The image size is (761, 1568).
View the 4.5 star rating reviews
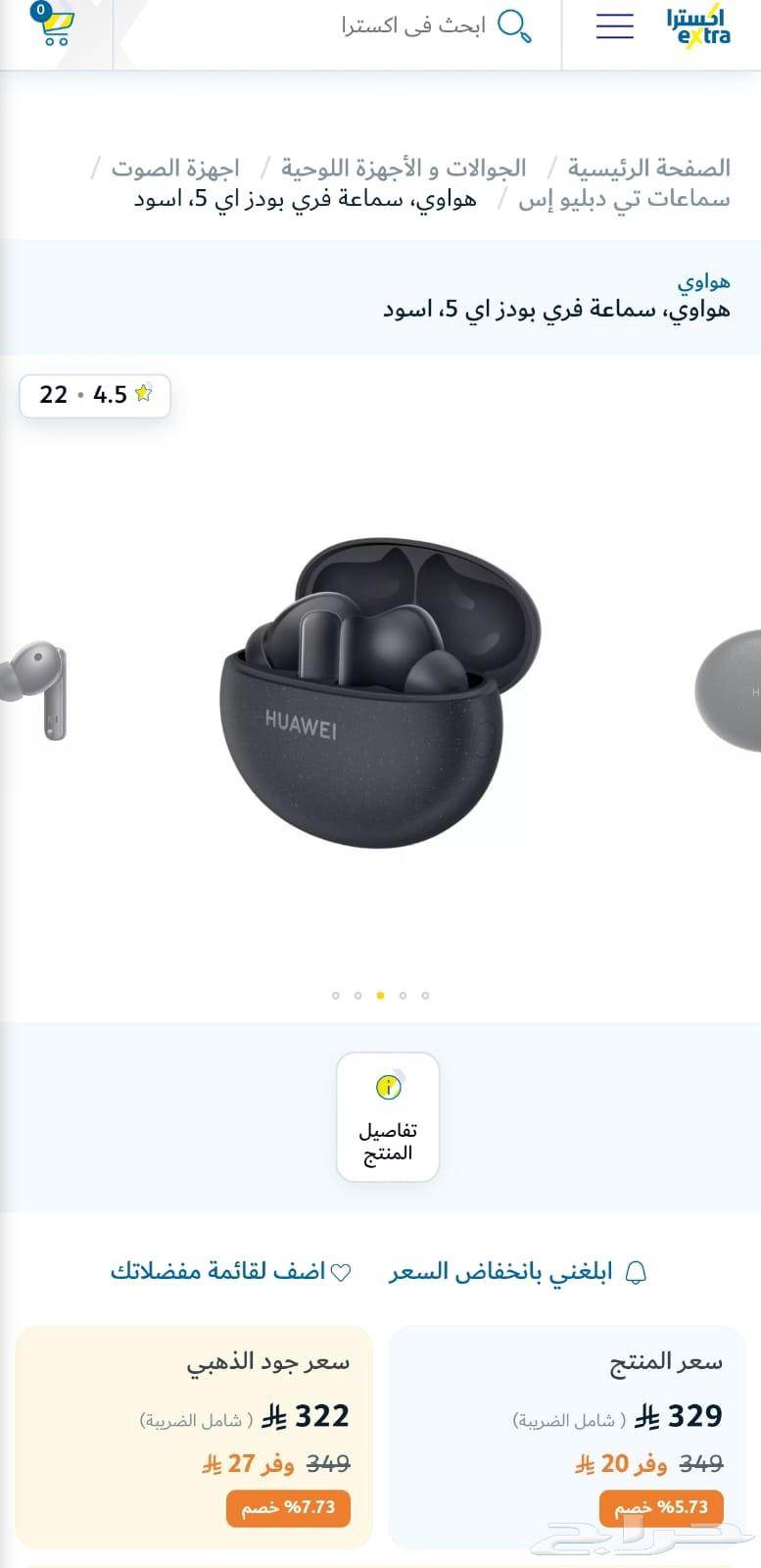[95, 395]
